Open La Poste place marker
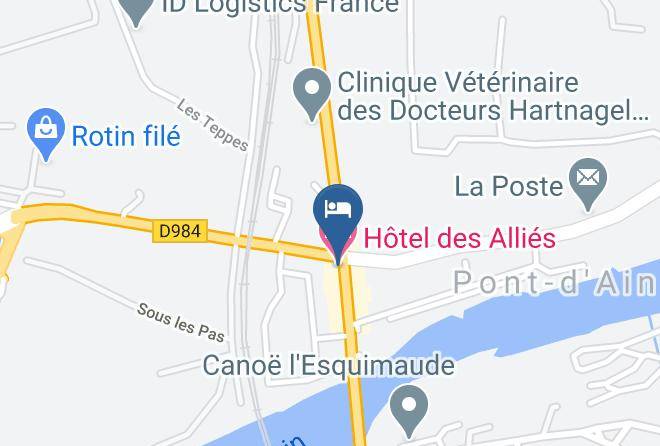The image size is (660, 446). [586, 180]
